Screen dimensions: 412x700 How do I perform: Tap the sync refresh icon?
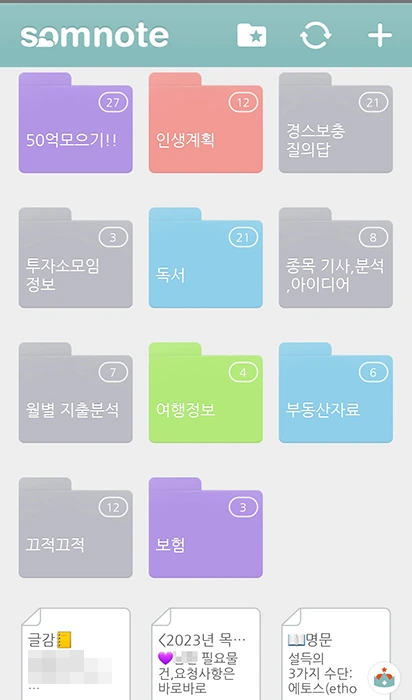316,35
